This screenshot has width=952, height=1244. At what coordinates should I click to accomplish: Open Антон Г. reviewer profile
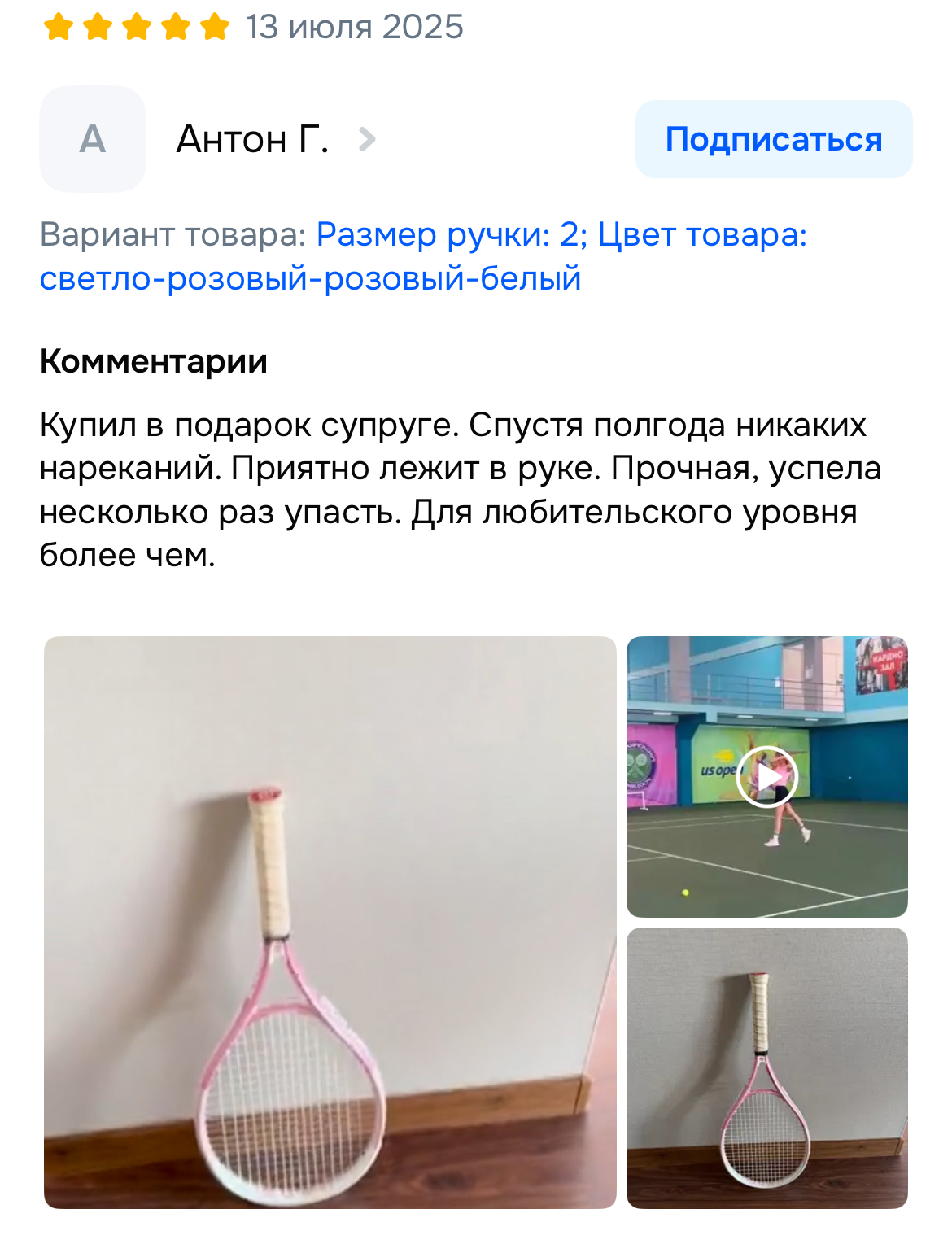252,139
